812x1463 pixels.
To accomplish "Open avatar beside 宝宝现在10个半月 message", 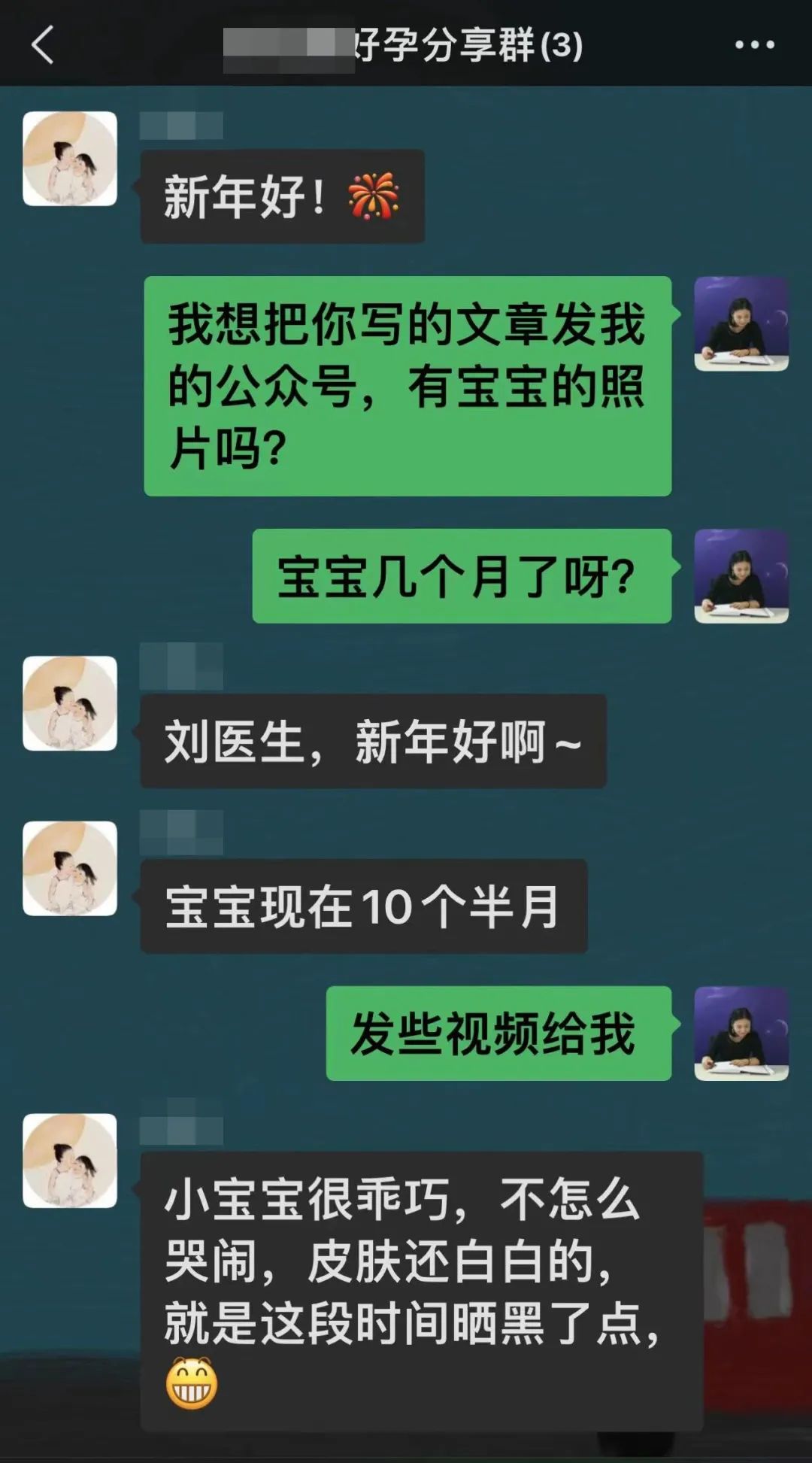I will 70,869.
